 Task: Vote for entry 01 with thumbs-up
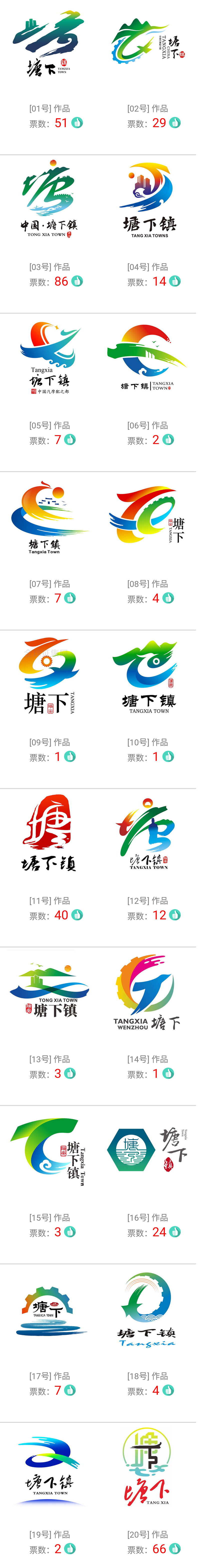point(77,123)
